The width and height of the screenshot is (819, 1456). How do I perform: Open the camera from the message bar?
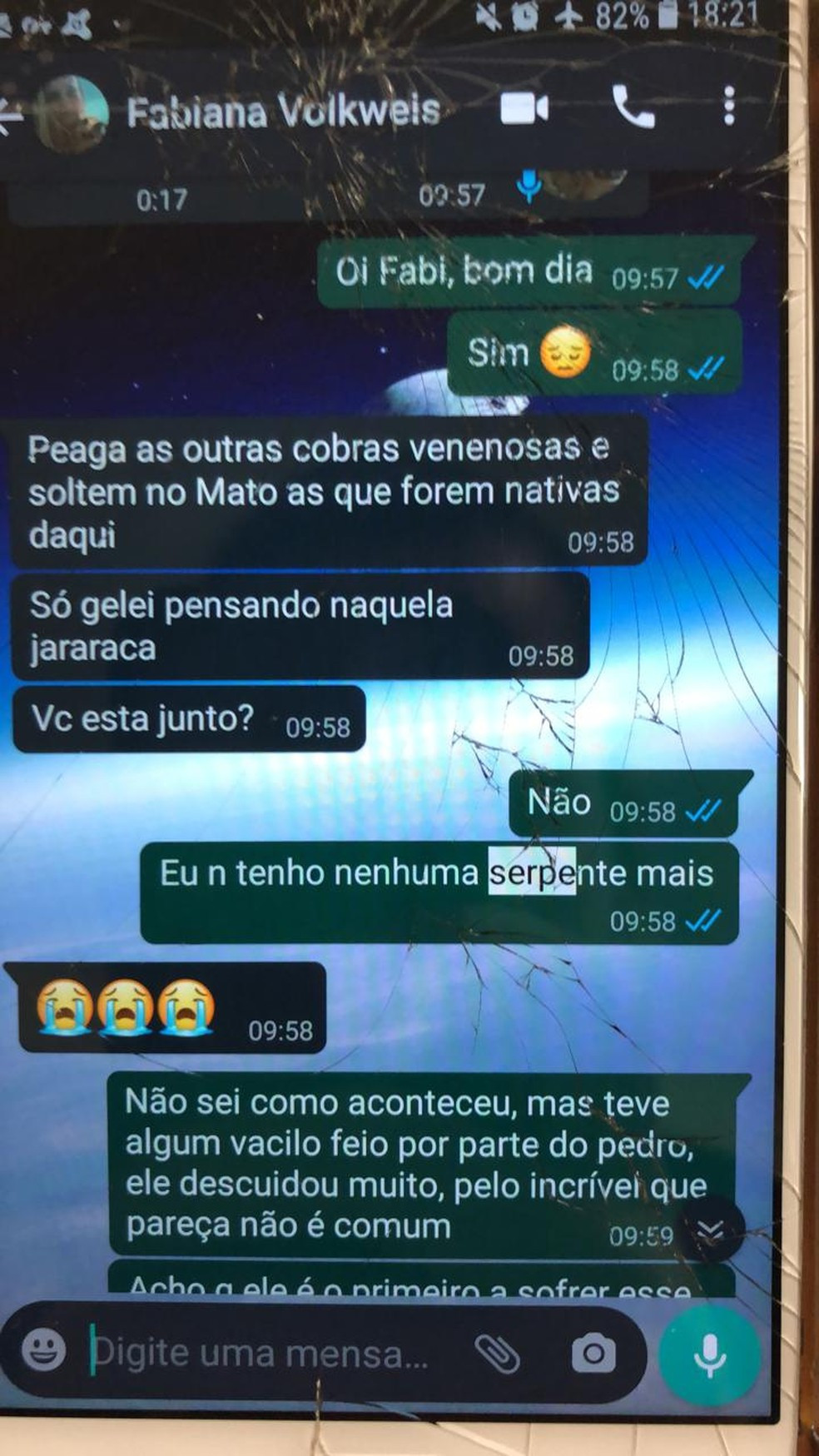pyautogui.click(x=593, y=1353)
